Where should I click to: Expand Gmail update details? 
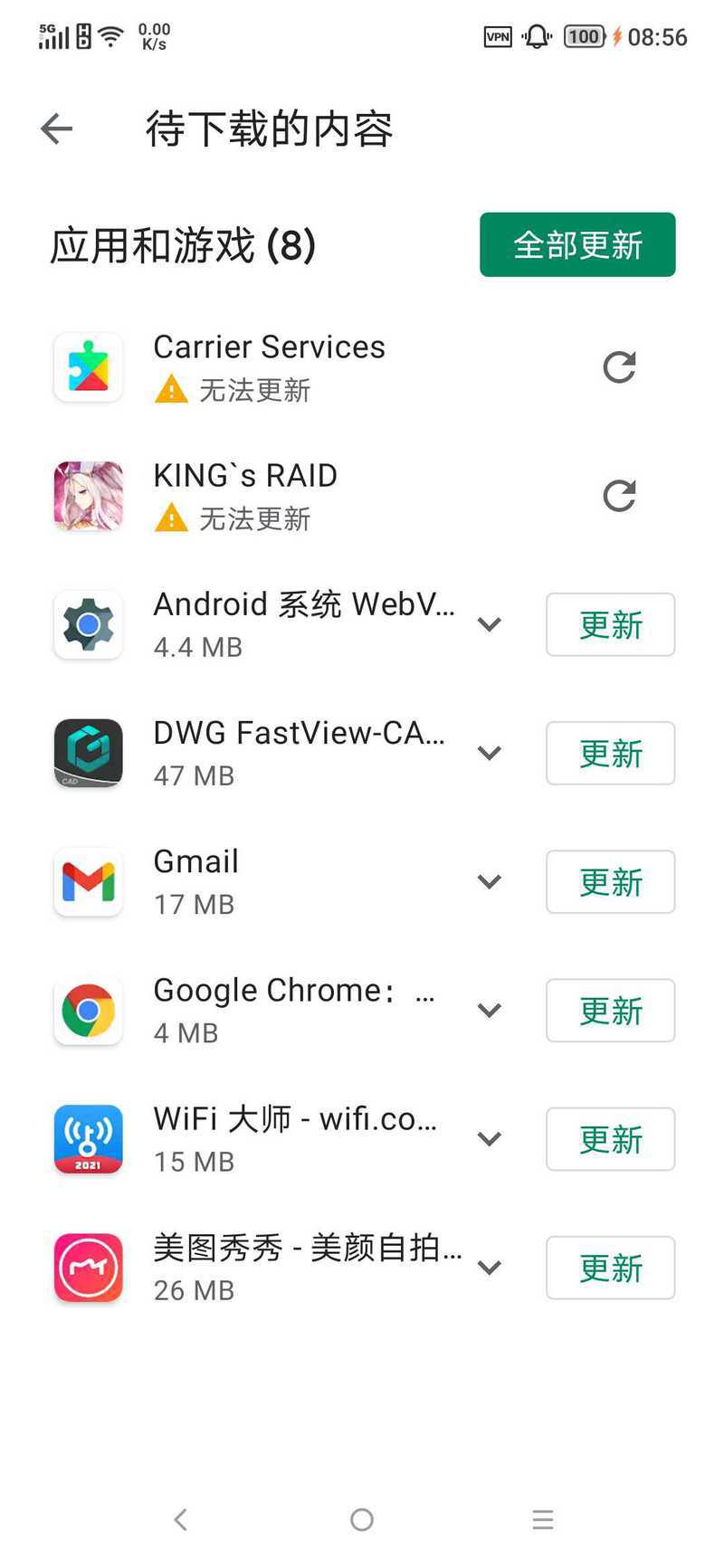click(490, 881)
